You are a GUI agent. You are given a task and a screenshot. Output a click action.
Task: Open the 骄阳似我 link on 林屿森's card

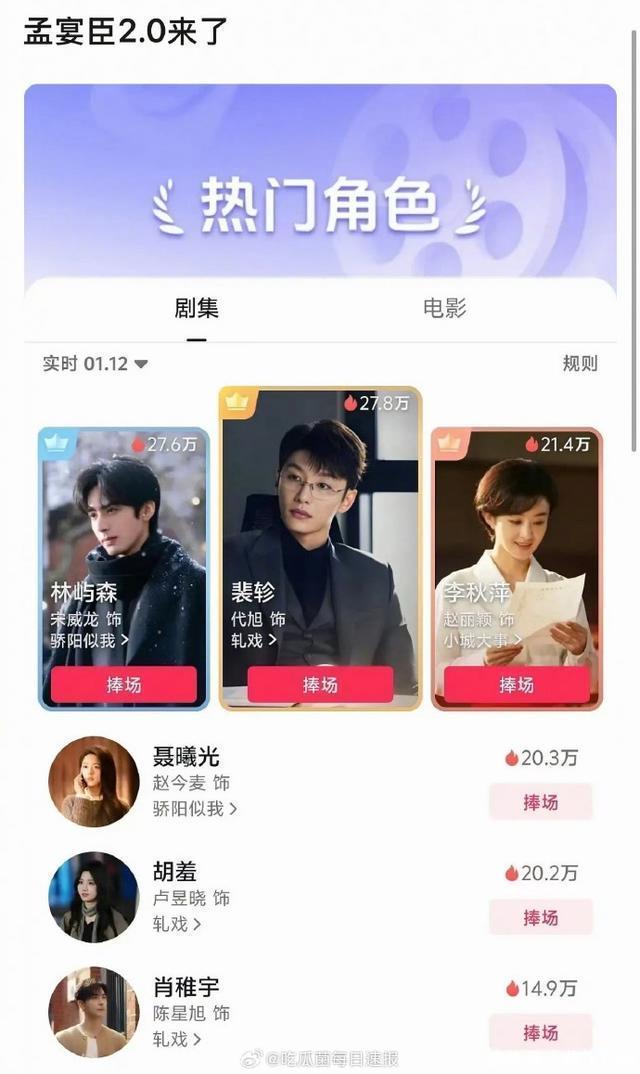click(86, 641)
